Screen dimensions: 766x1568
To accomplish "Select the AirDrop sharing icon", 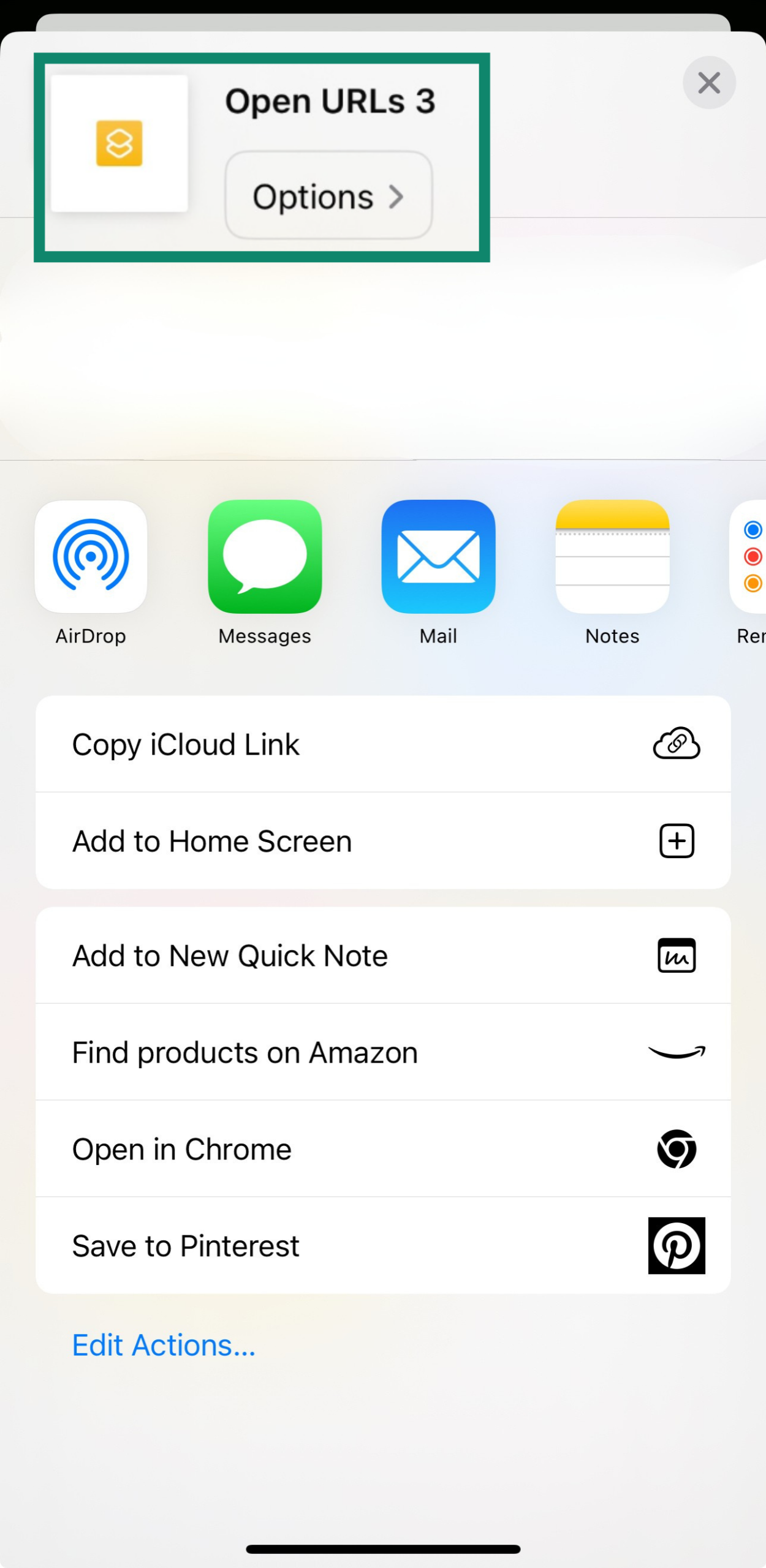I will tap(91, 556).
